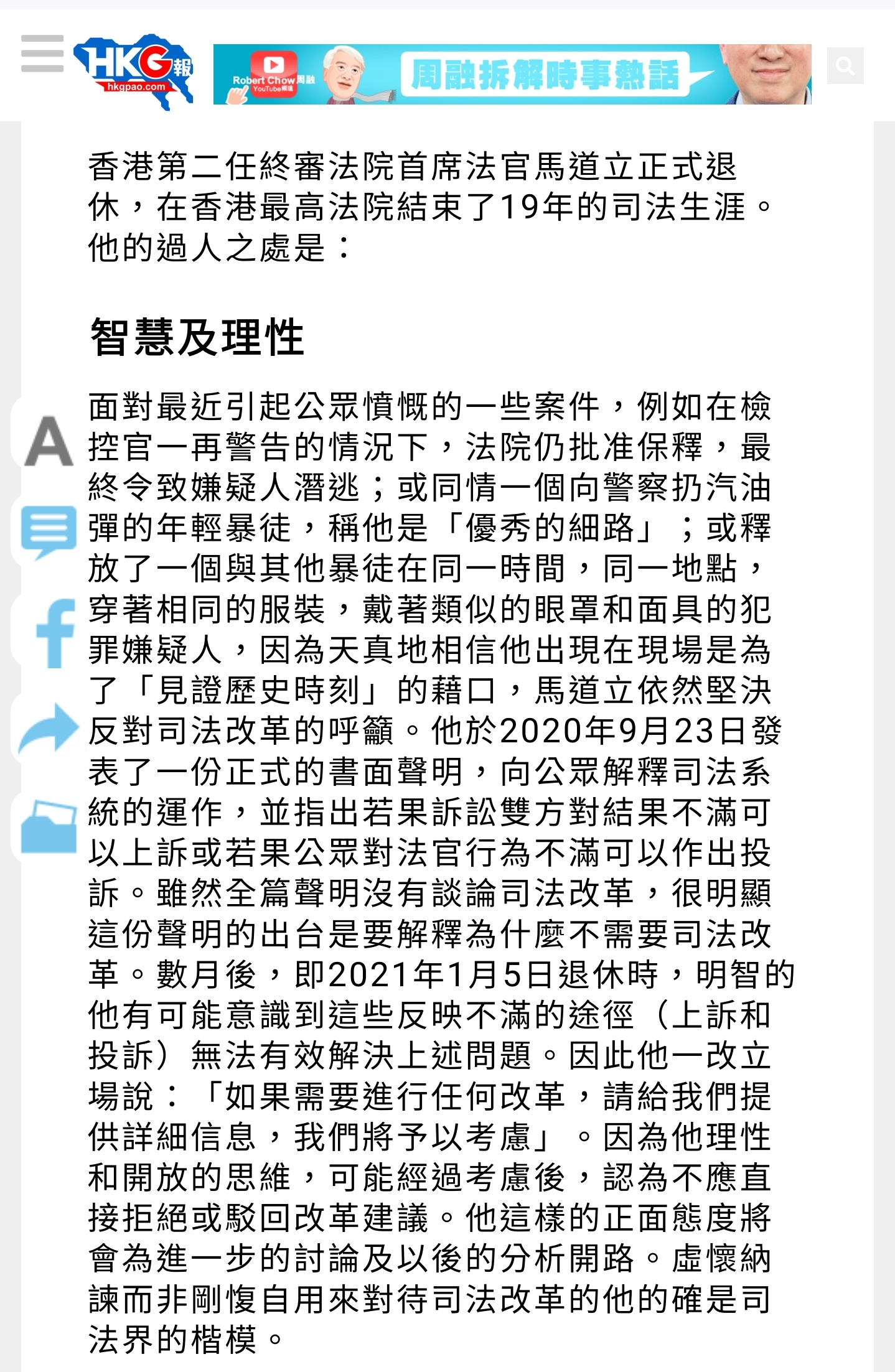895x1372 pixels.
Task: Open the Robert Chow YouTube channel banner
Action: coord(512,74)
